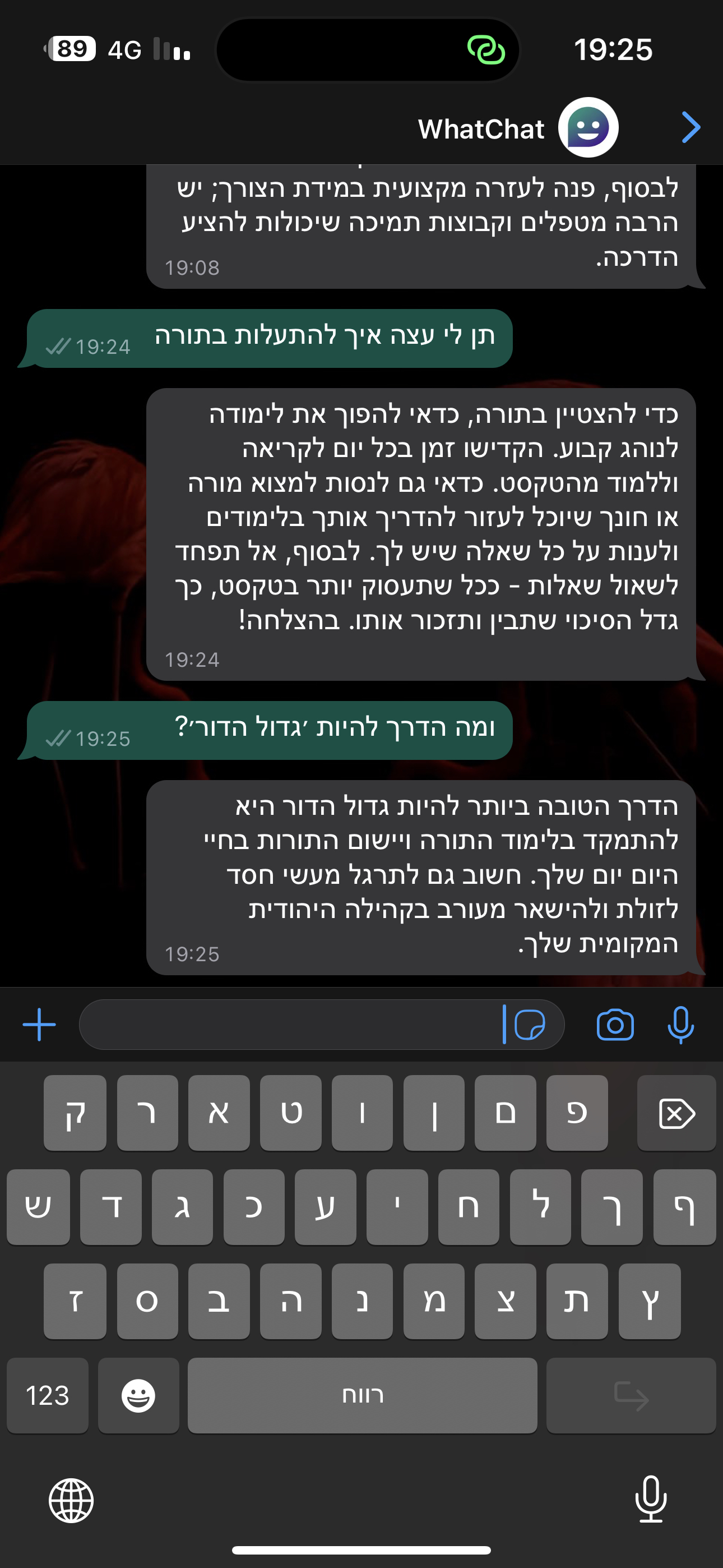Focus the message text field
723x1568 pixels.
[x=292, y=1025]
